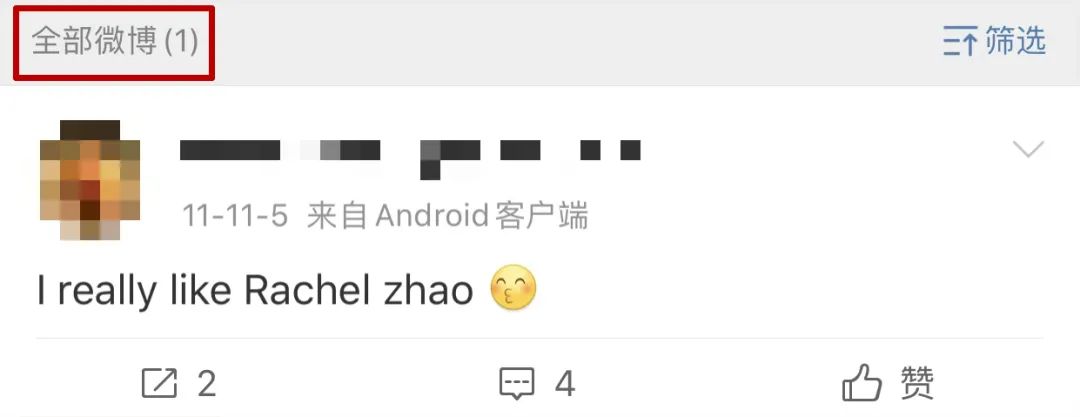Image resolution: width=1080 pixels, height=417 pixels.
Task: Repost the Rachel zhao post
Action: pos(180,383)
